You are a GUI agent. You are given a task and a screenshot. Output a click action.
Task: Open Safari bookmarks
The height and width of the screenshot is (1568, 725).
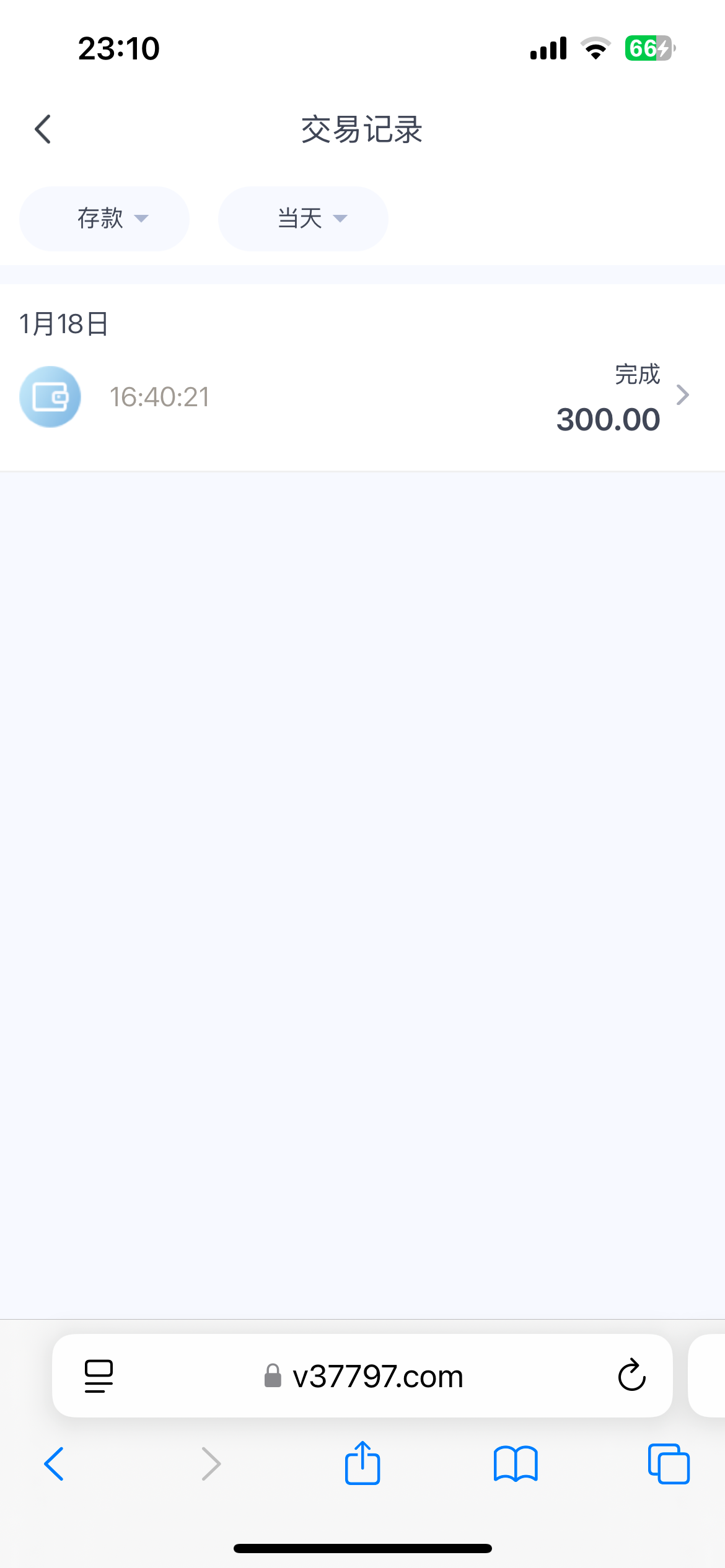(516, 1464)
